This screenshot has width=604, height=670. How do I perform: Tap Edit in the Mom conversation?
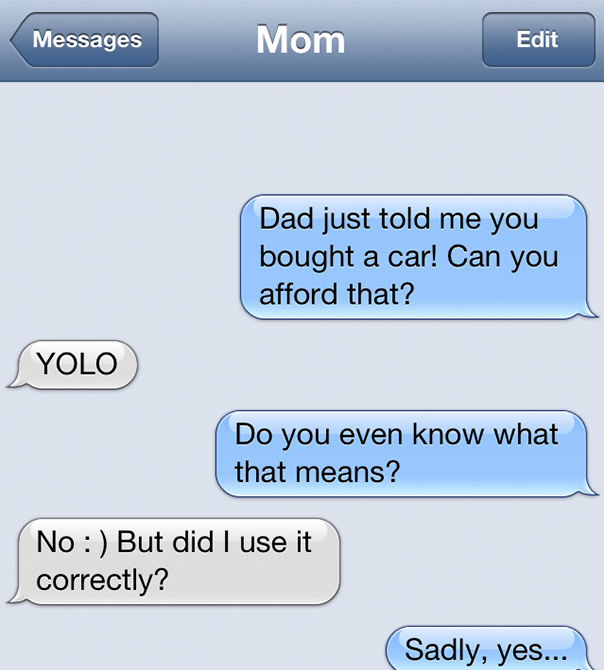click(x=536, y=40)
